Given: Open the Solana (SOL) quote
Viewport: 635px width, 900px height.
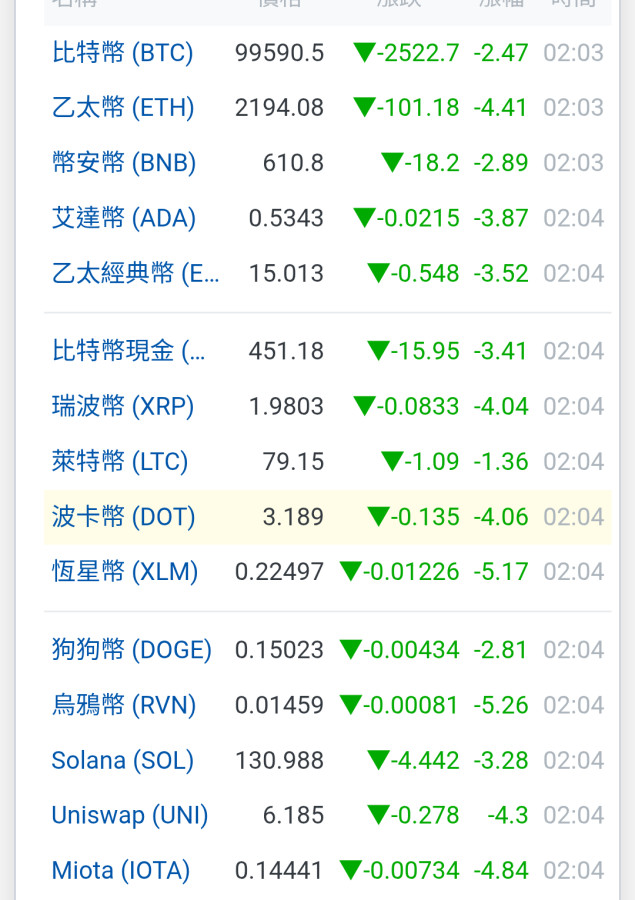Looking at the screenshot, I should (122, 760).
